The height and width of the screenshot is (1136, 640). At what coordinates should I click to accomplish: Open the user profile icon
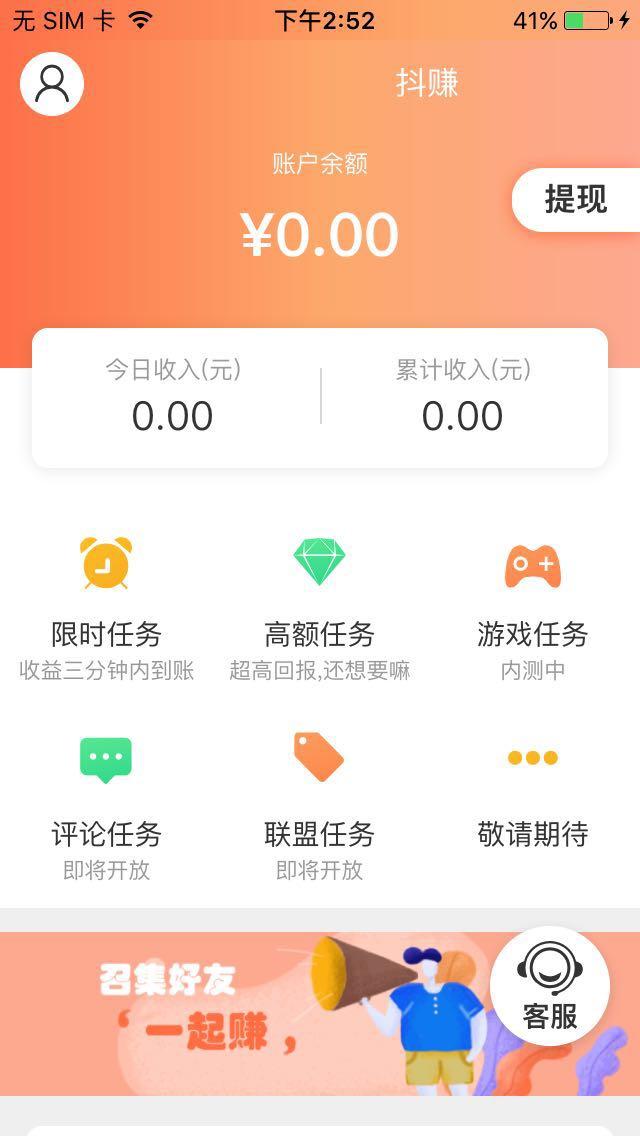pos(52,84)
